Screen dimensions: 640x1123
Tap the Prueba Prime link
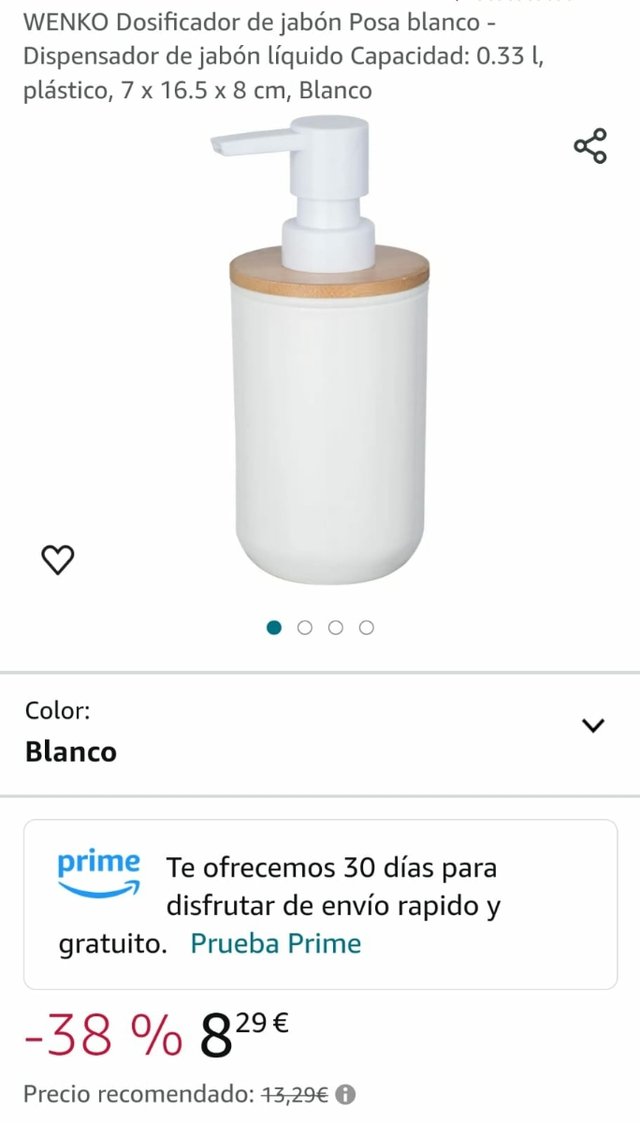275,943
